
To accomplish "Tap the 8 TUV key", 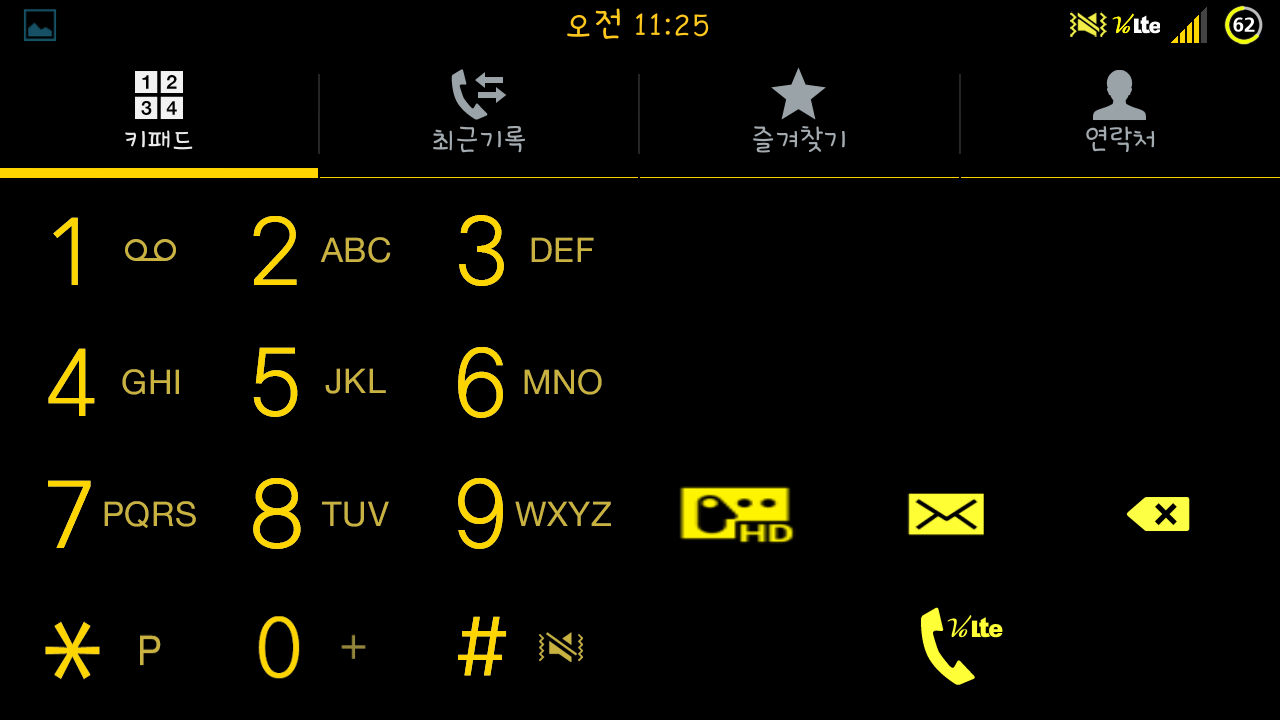I will [x=320, y=515].
